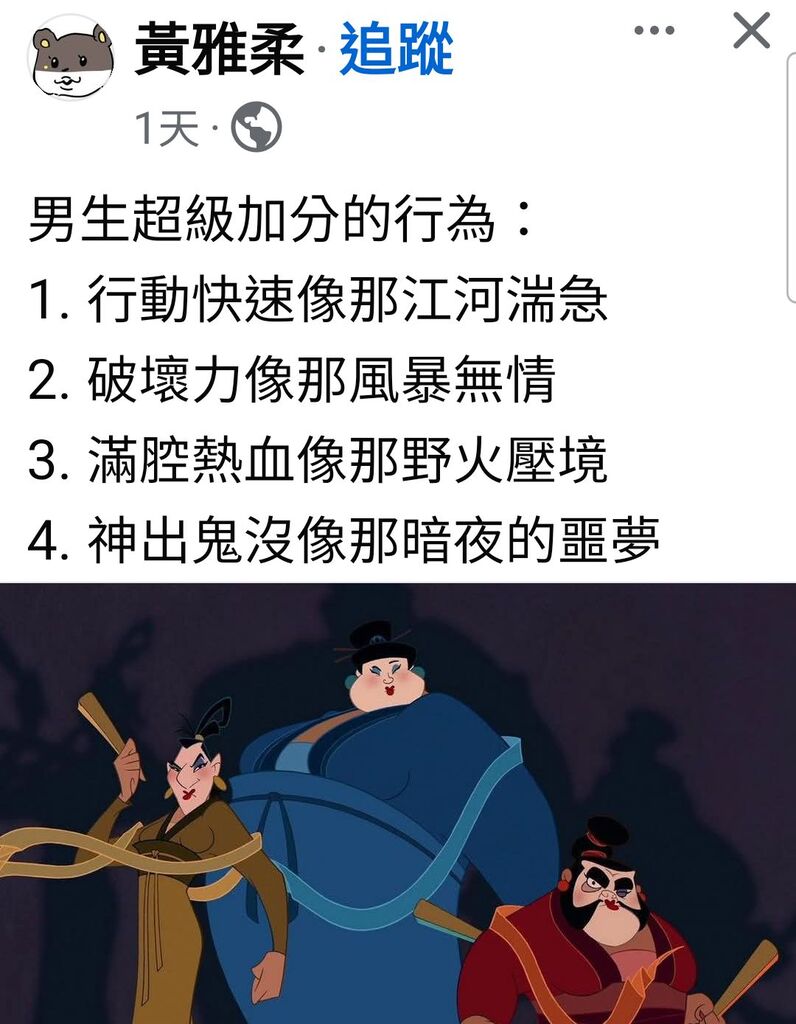Open 黃雅柔's profile picture

click(x=70, y=57)
